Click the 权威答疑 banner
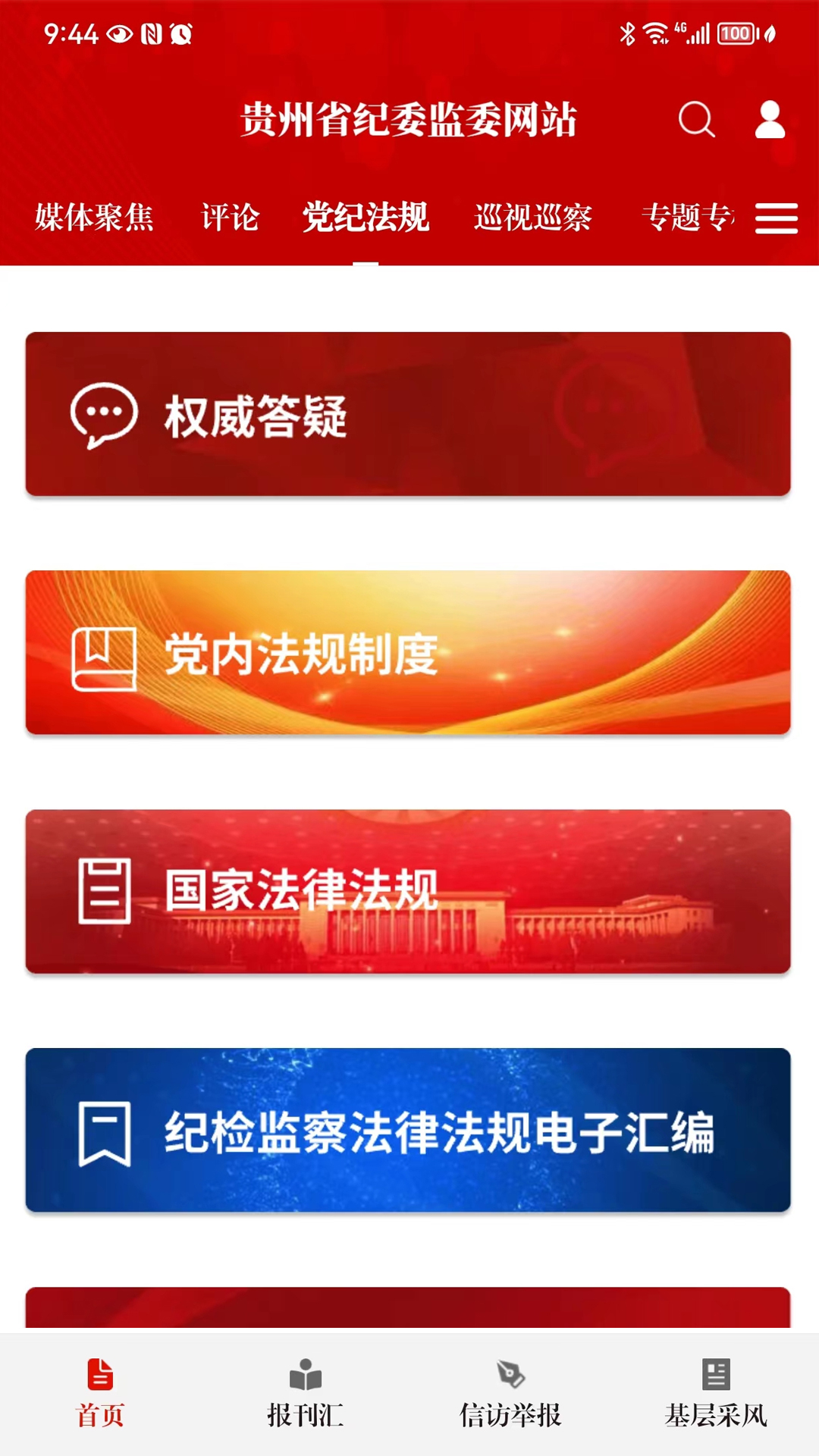 (409, 413)
